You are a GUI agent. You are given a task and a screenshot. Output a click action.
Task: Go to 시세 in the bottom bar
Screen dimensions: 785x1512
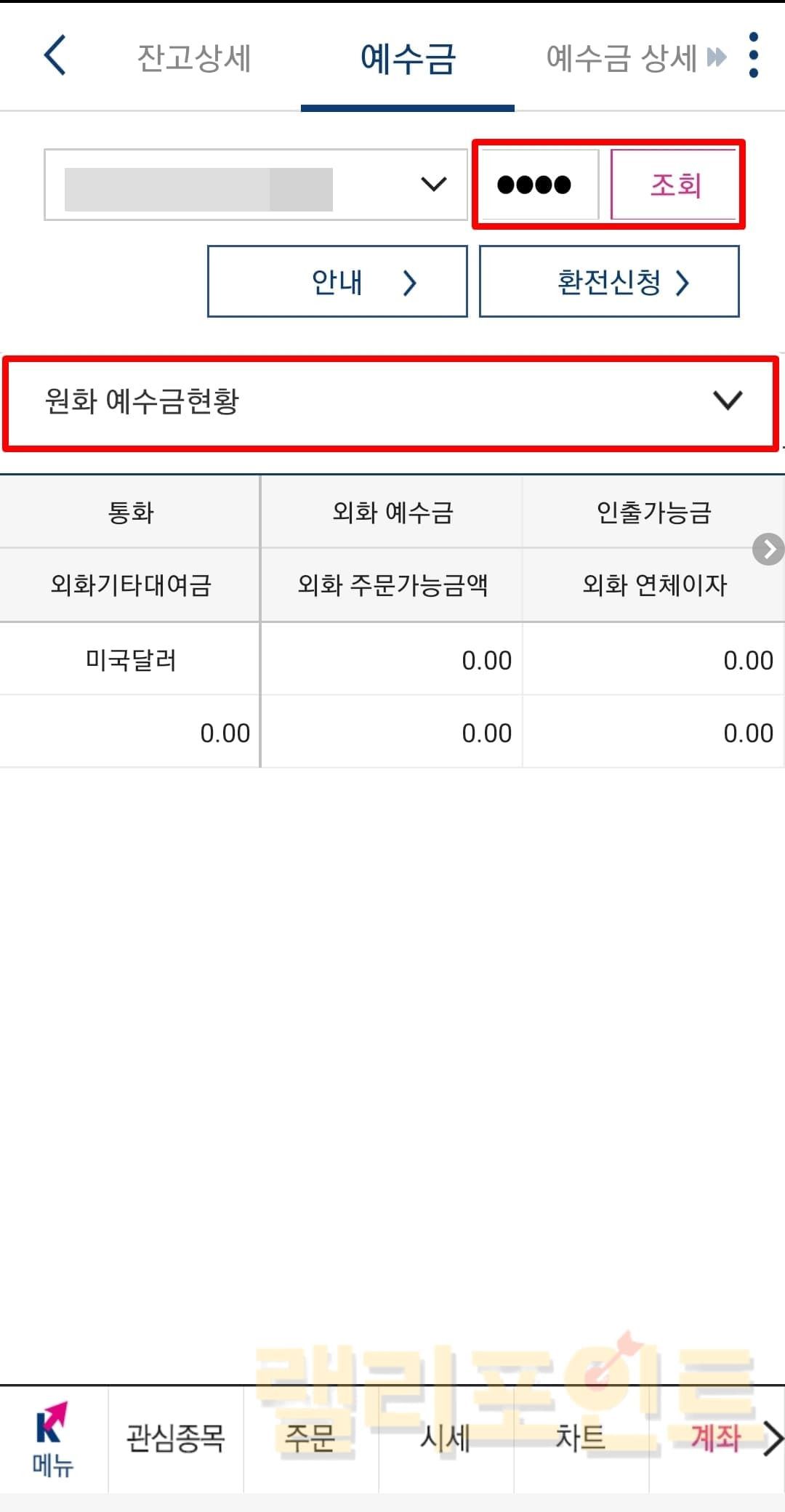446,1438
